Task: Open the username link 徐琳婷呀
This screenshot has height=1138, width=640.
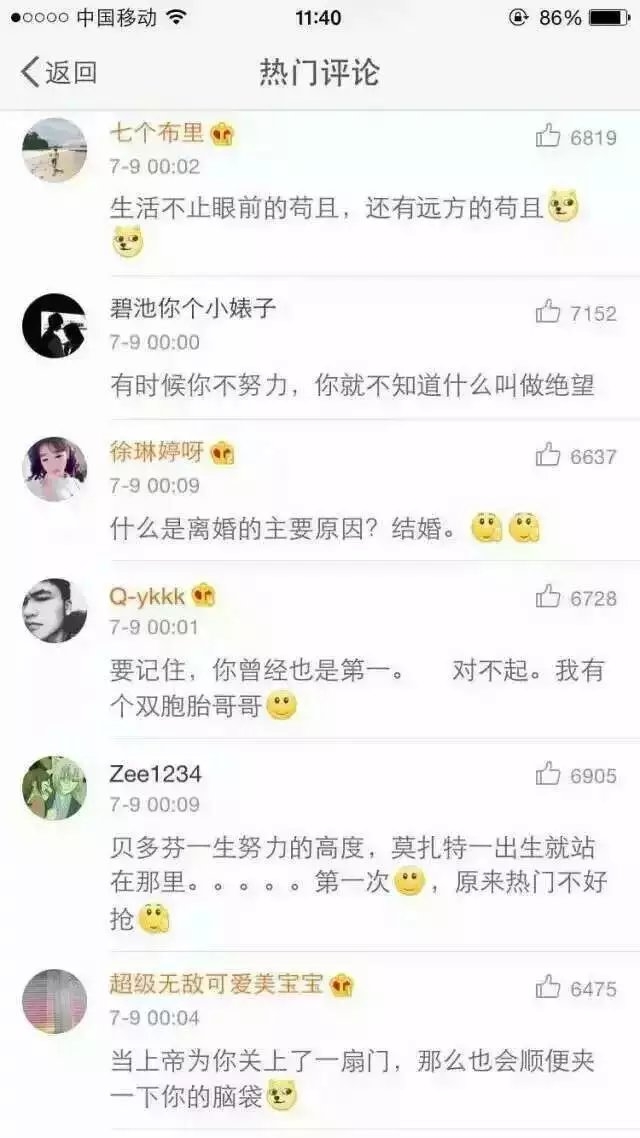Action: (x=157, y=453)
